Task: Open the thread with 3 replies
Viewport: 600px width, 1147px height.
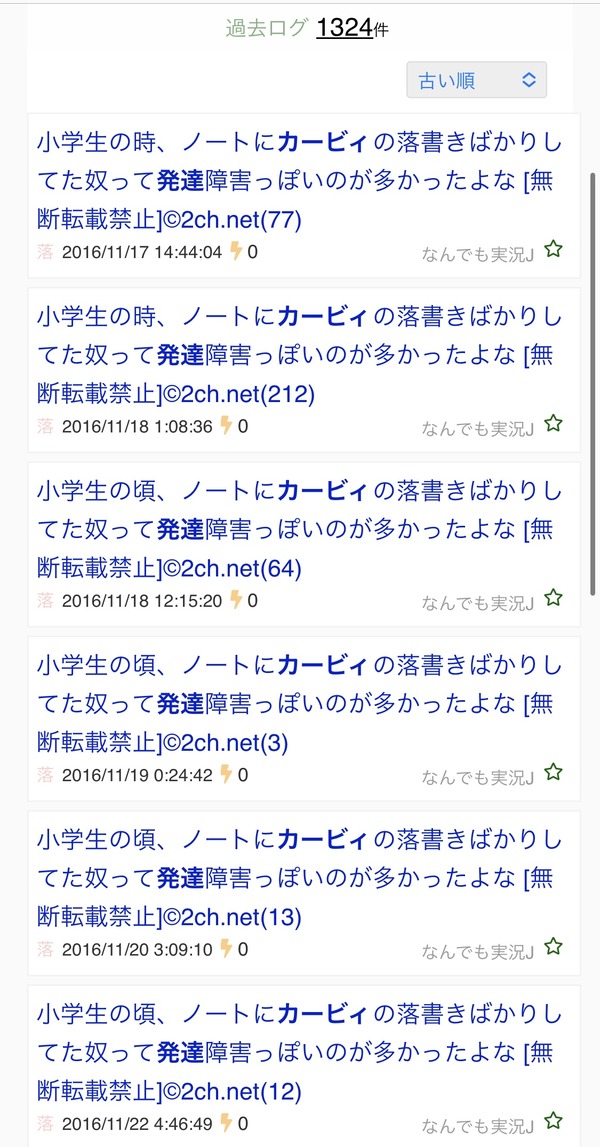Action: click(299, 702)
